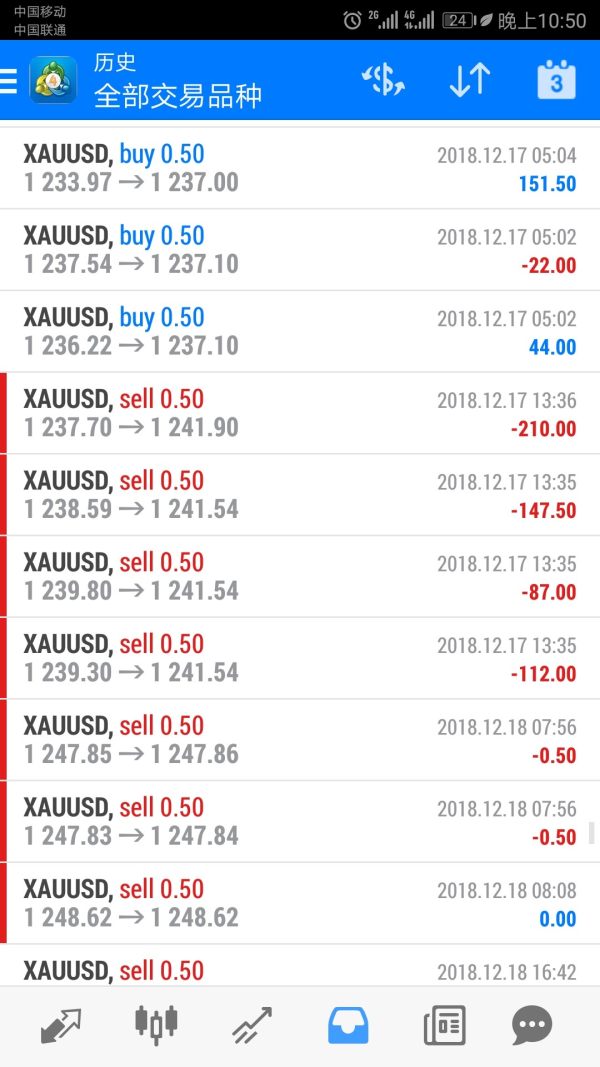Switch to the Quotes tab
600x1067 pixels.
pyautogui.click(x=61, y=1025)
